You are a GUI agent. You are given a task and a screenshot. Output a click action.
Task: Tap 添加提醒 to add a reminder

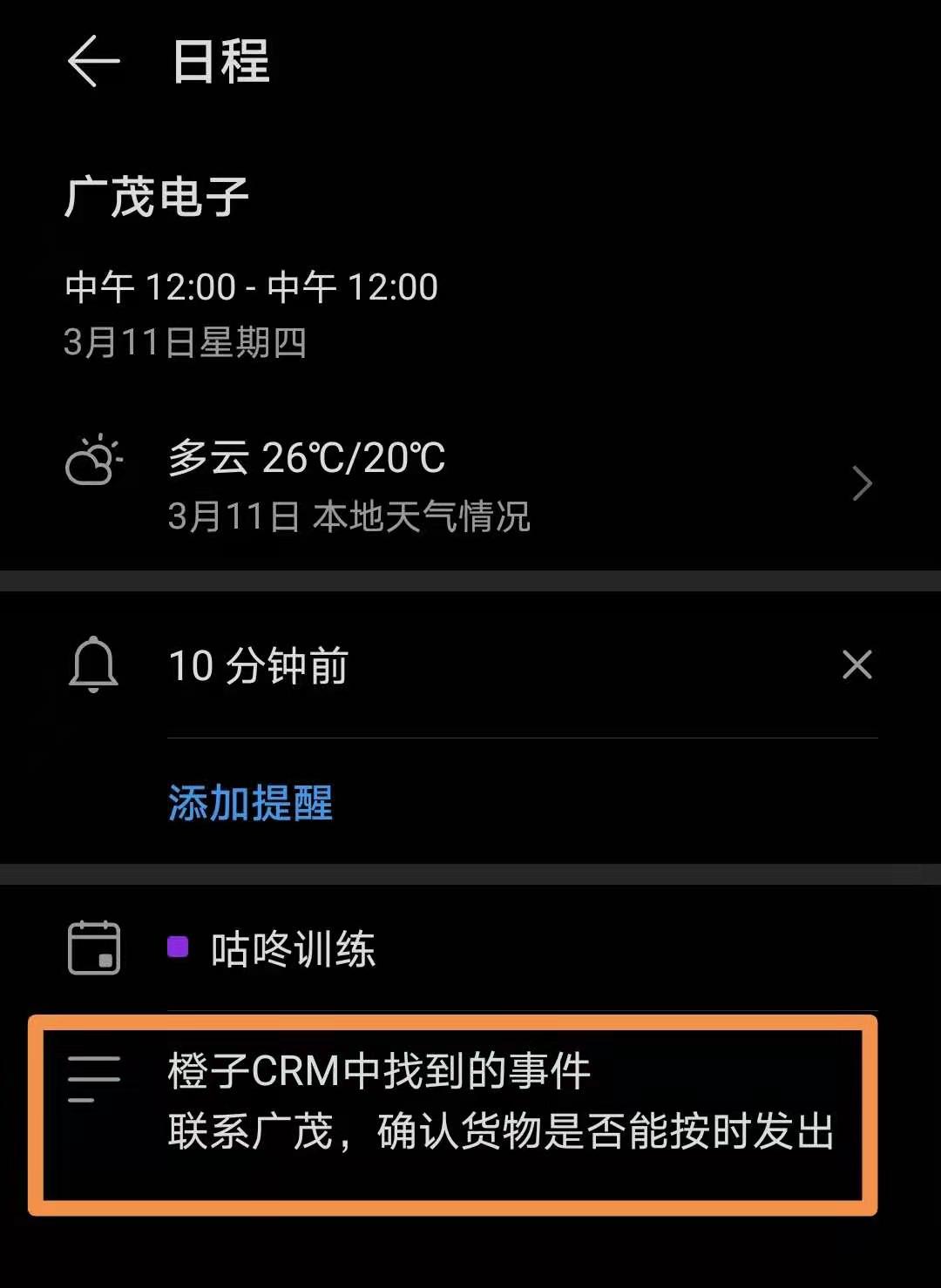tap(250, 803)
